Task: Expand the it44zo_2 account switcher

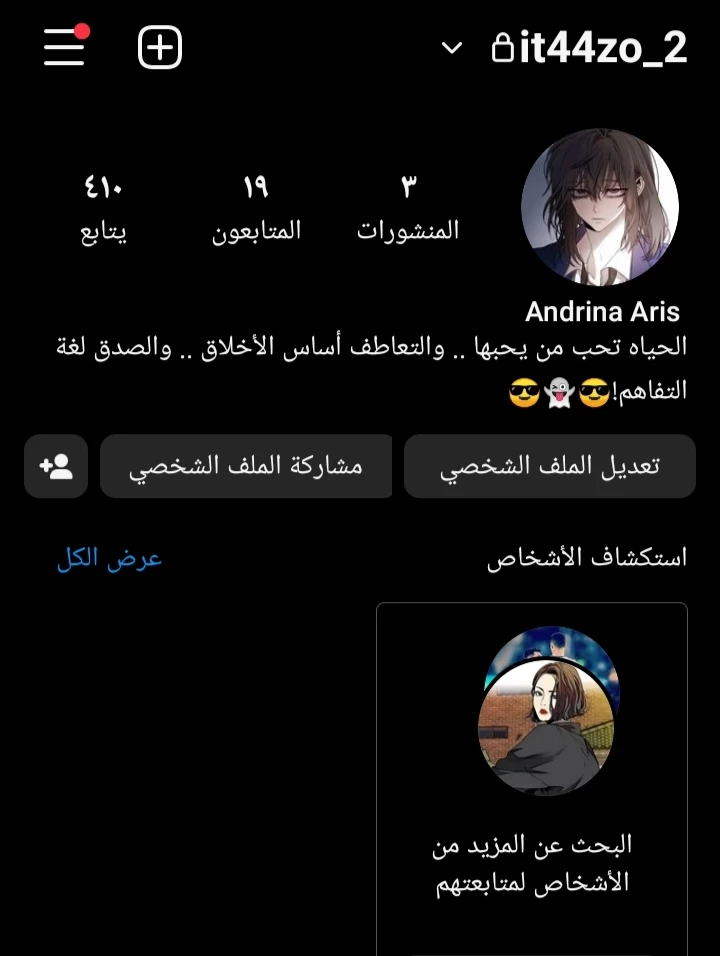Action: [x=452, y=48]
